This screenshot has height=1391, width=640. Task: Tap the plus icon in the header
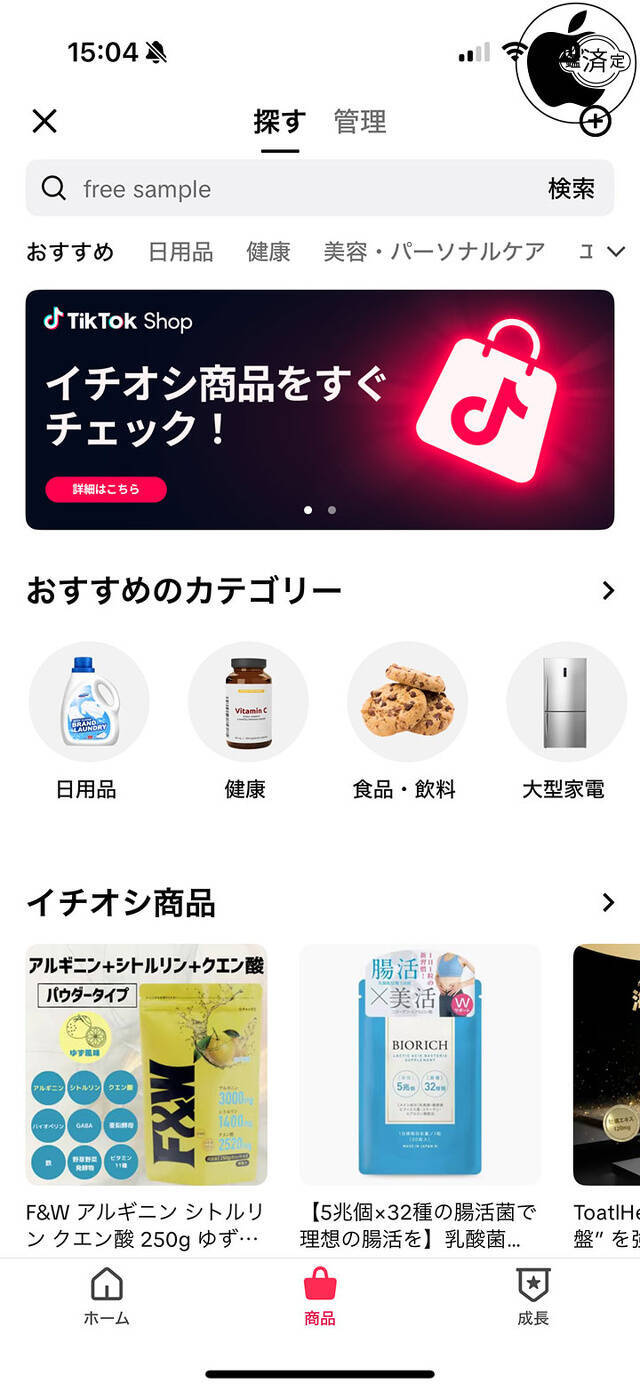point(595,121)
